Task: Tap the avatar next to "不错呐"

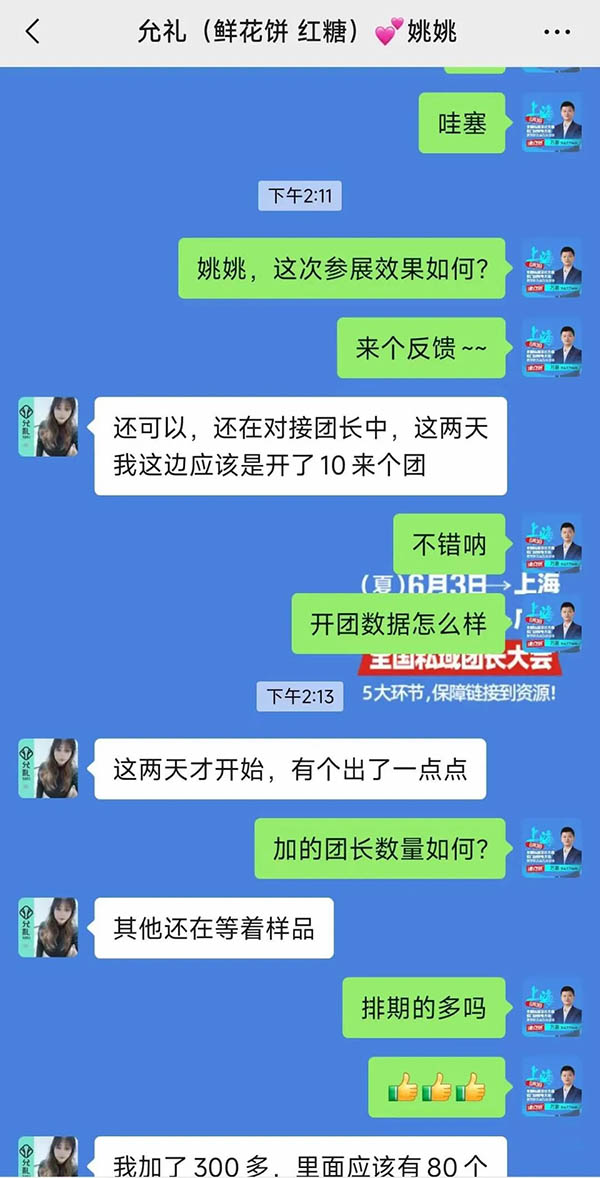Action: (x=551, y=544)
